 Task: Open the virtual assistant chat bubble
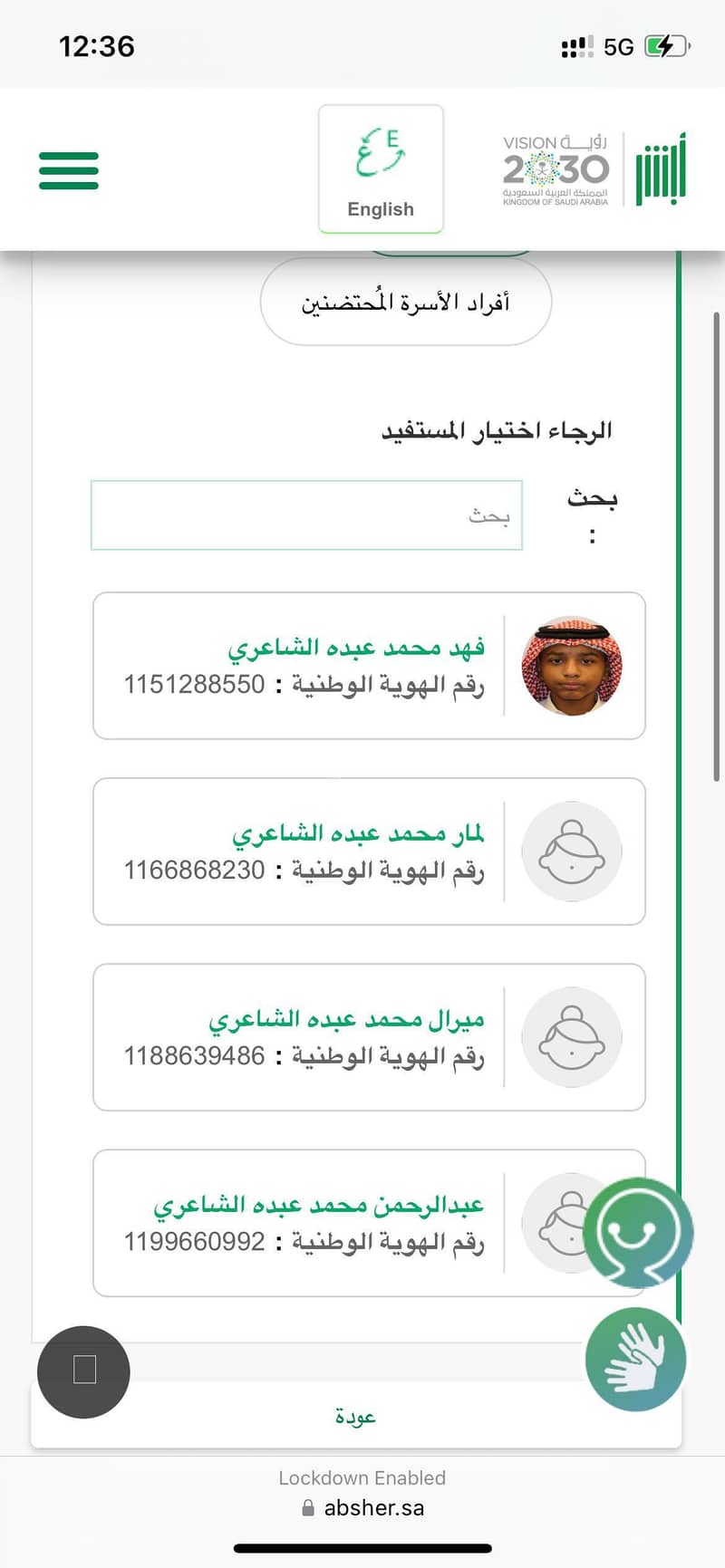pos(639,1232)
